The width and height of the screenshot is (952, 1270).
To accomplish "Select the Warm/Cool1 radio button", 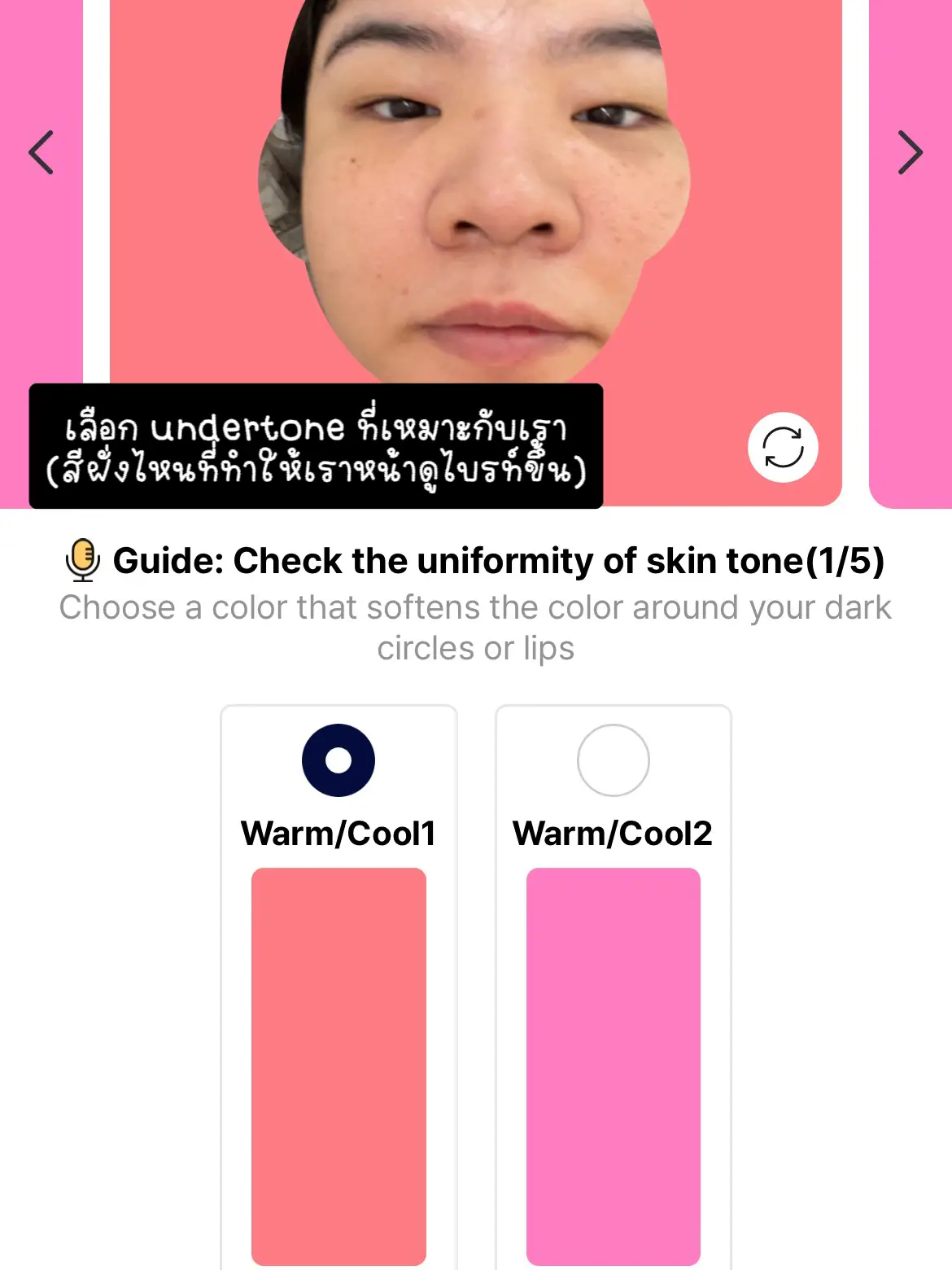I will 338,760.
